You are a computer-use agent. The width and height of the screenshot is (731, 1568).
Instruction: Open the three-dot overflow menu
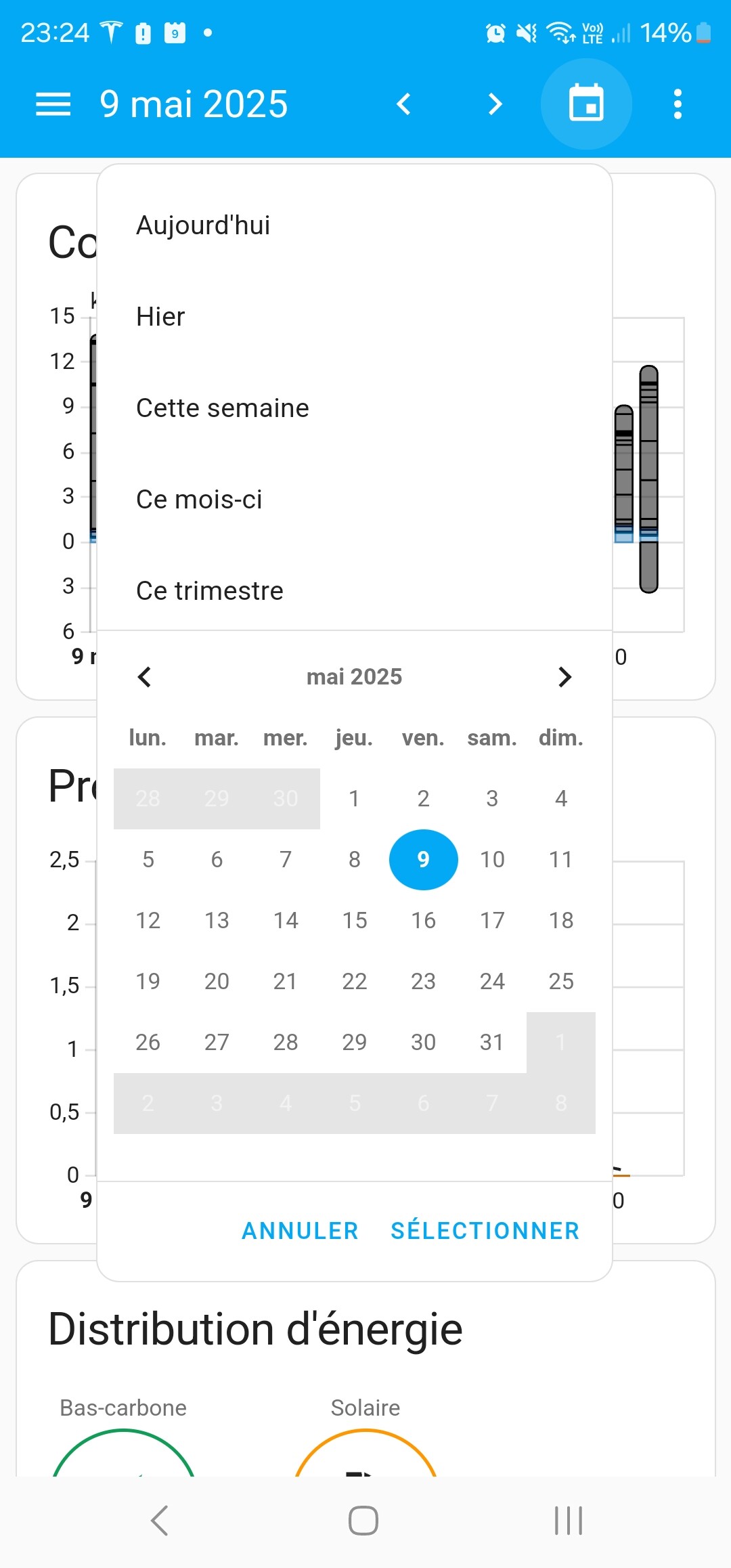coord(678,104)
